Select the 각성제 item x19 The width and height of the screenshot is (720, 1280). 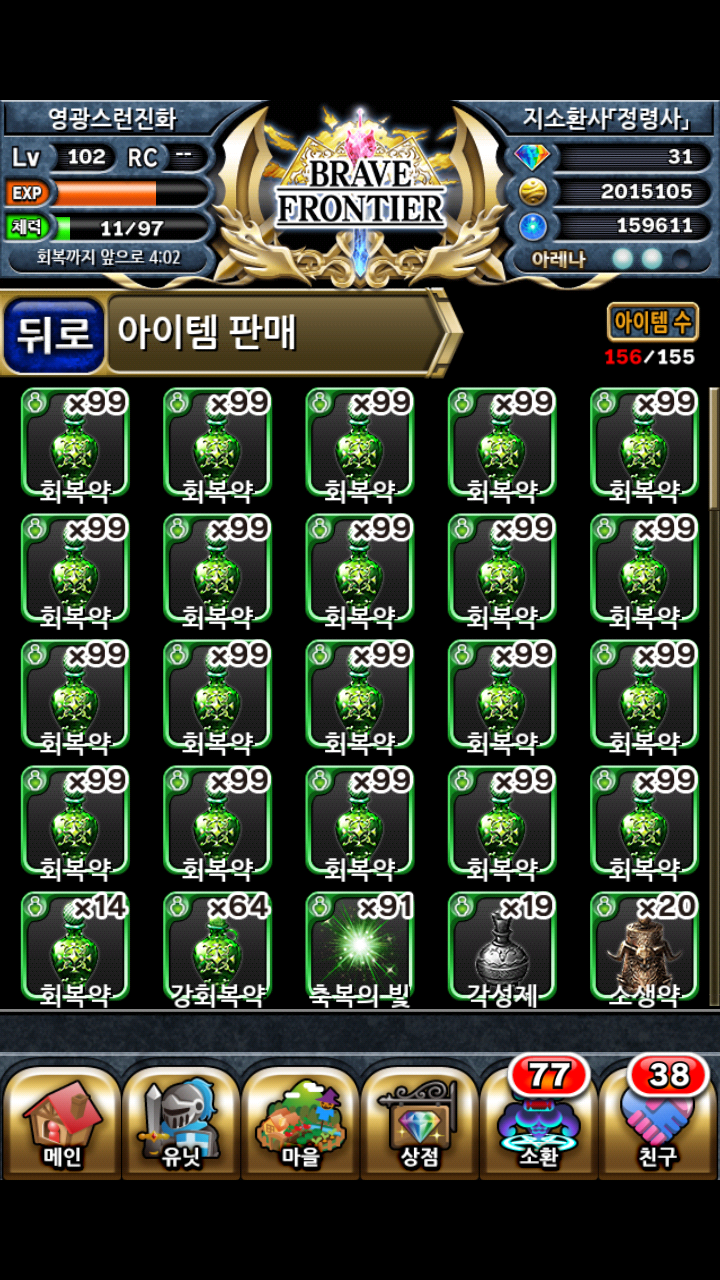pos(501,947)
